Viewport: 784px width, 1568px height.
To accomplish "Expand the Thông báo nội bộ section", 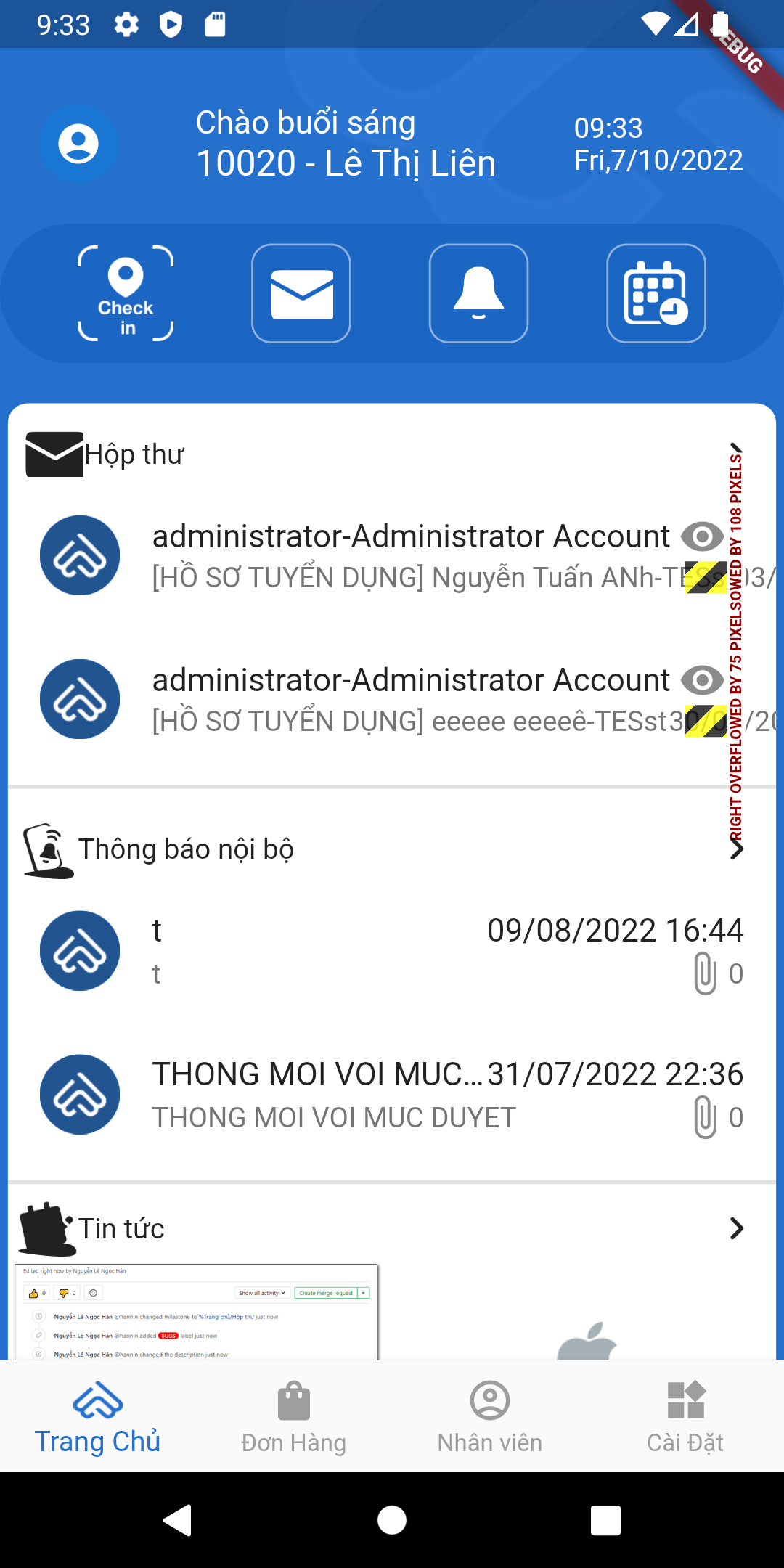I will pos(738,848).
